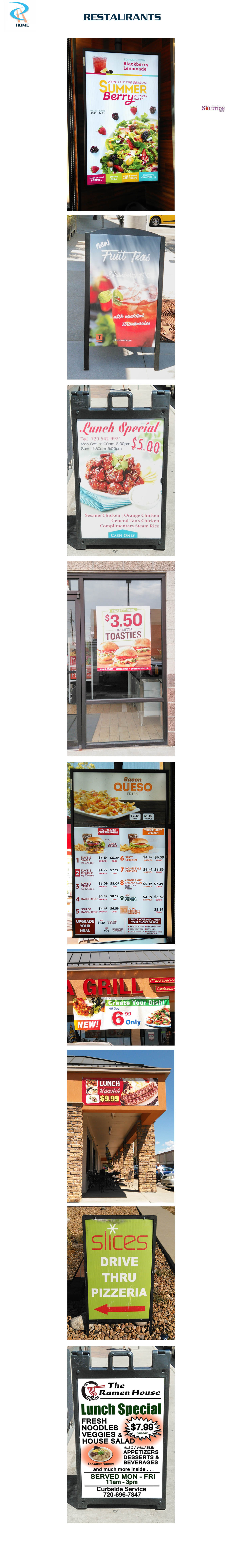
Task: Open the Lunch Special $5.00 sign photo
Action: 120,470
